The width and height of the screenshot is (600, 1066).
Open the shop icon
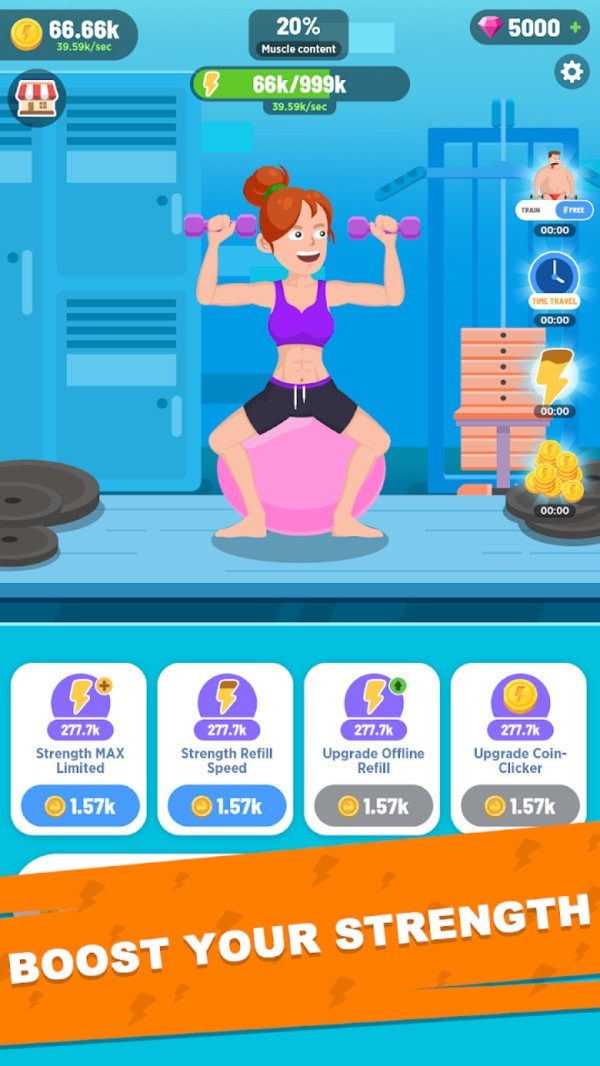point(37,98)
